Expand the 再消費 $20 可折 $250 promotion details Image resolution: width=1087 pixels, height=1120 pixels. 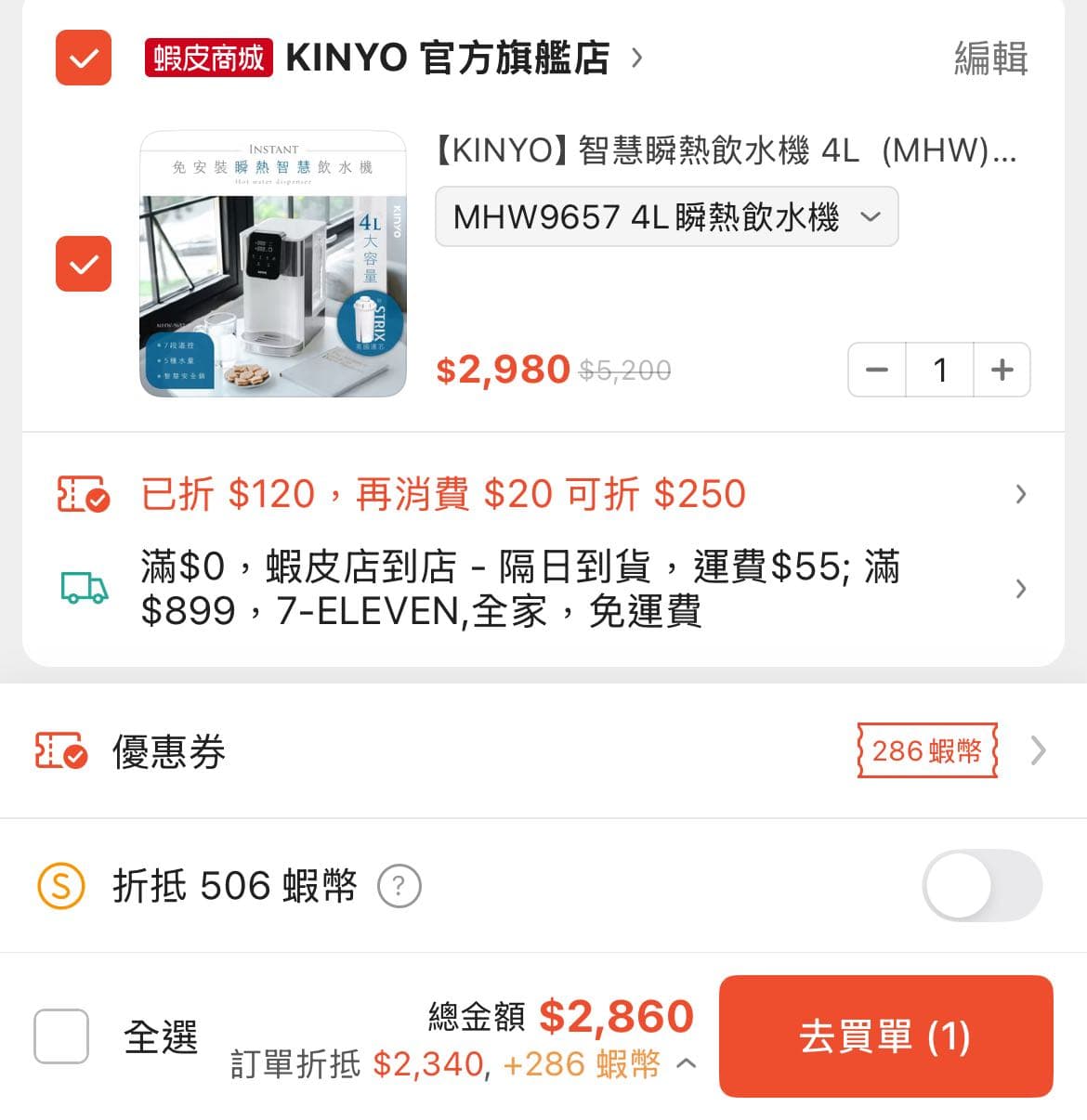tap(1020, 494)
